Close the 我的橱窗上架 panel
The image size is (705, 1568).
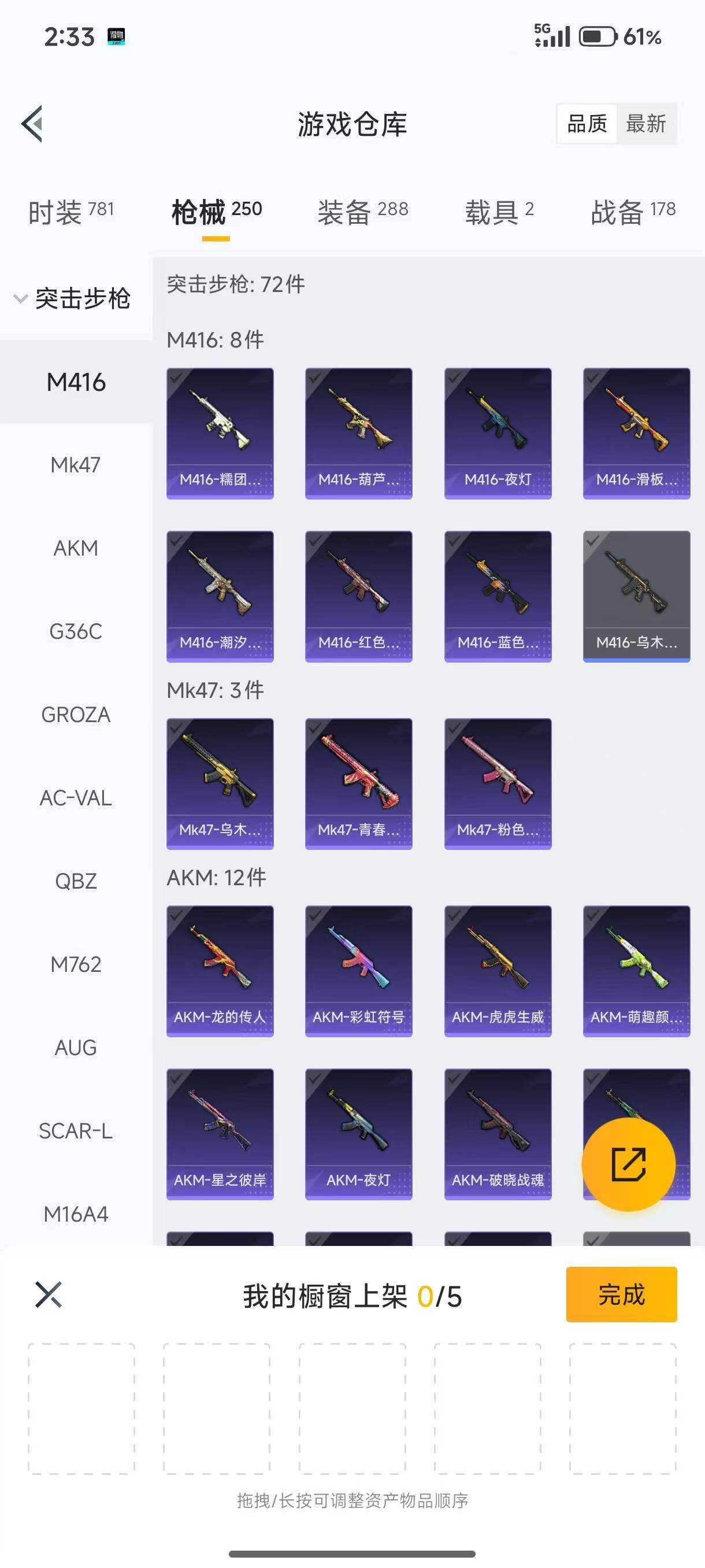49,1294
